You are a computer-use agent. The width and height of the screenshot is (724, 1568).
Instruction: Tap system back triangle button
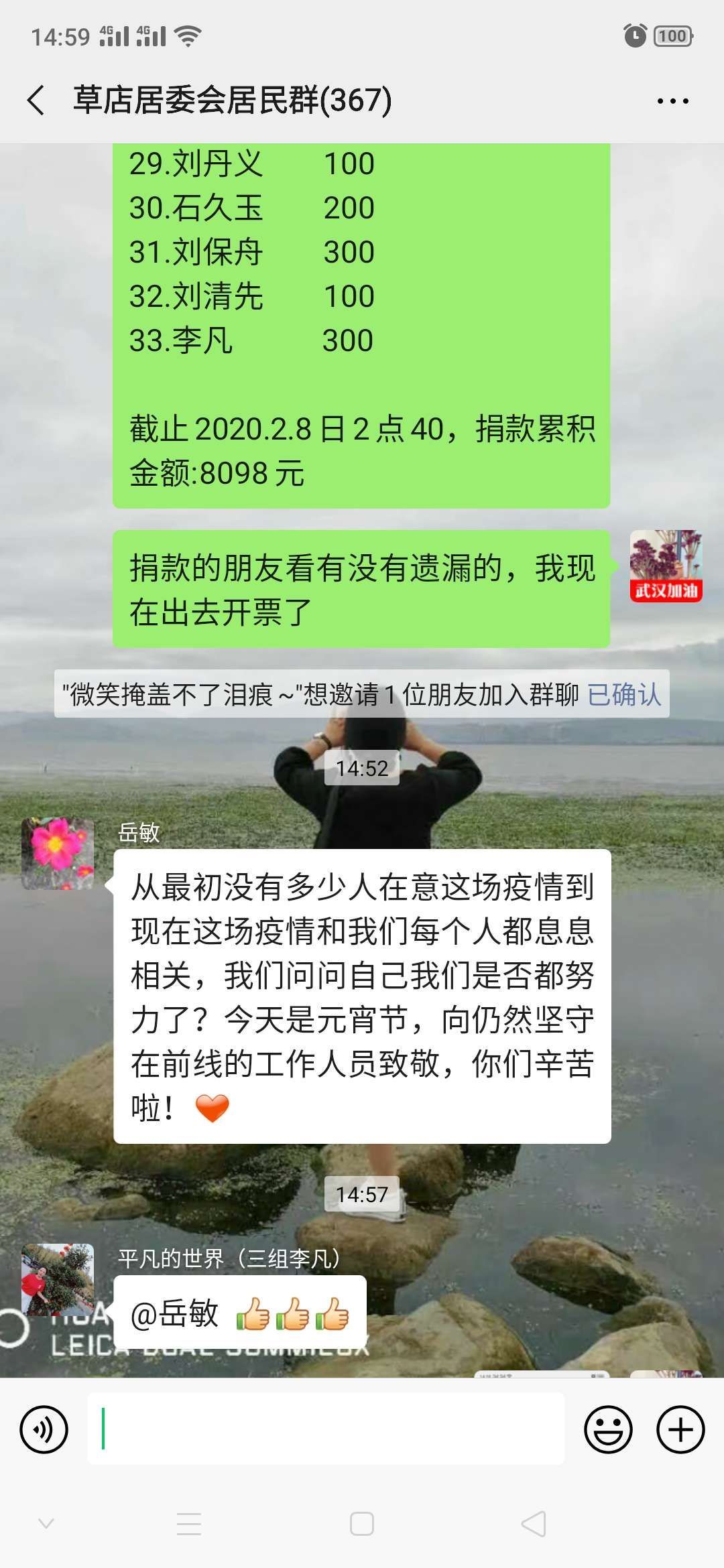[x=534, y=1524]
